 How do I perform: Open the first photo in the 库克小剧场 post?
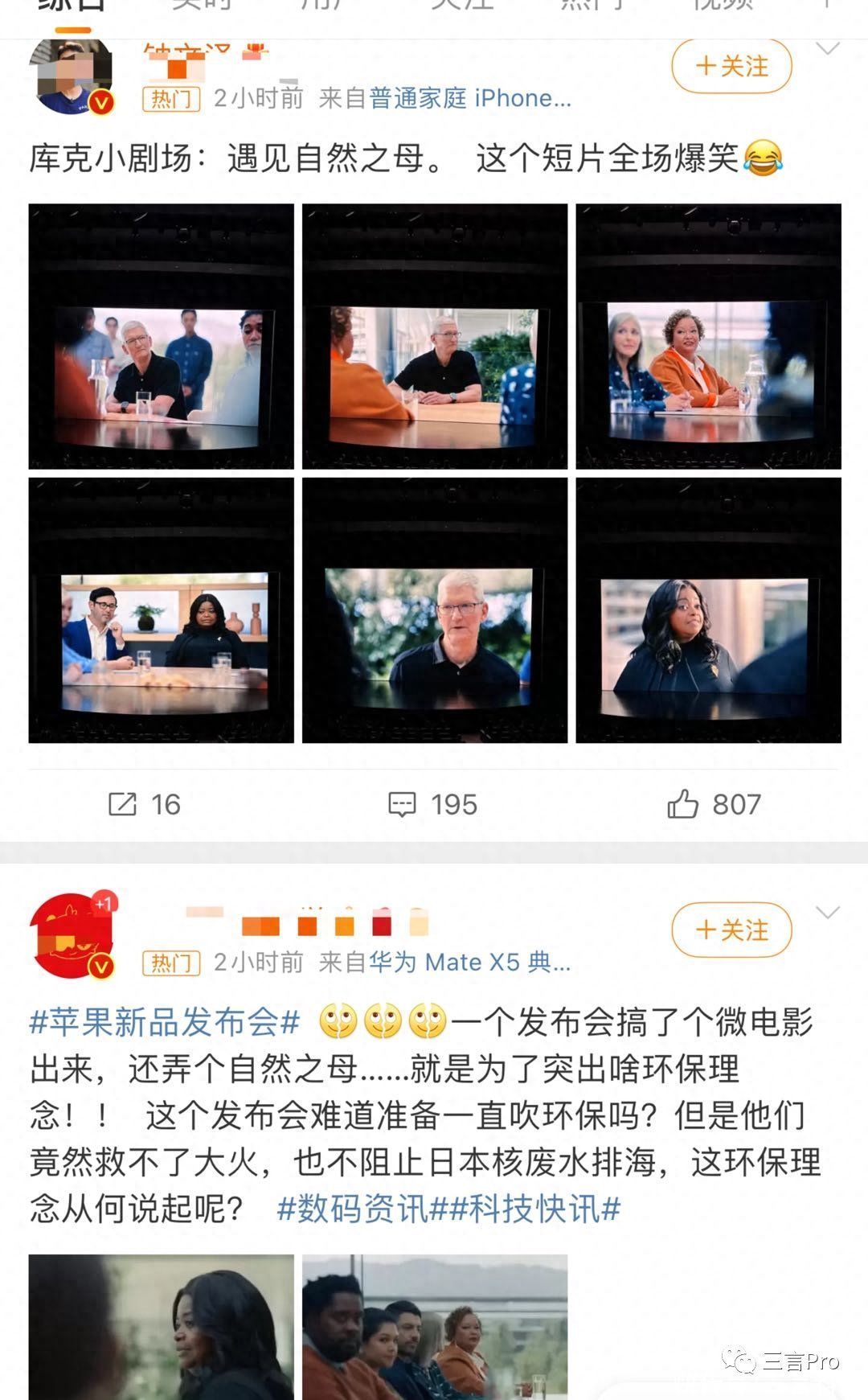point(162,336)
